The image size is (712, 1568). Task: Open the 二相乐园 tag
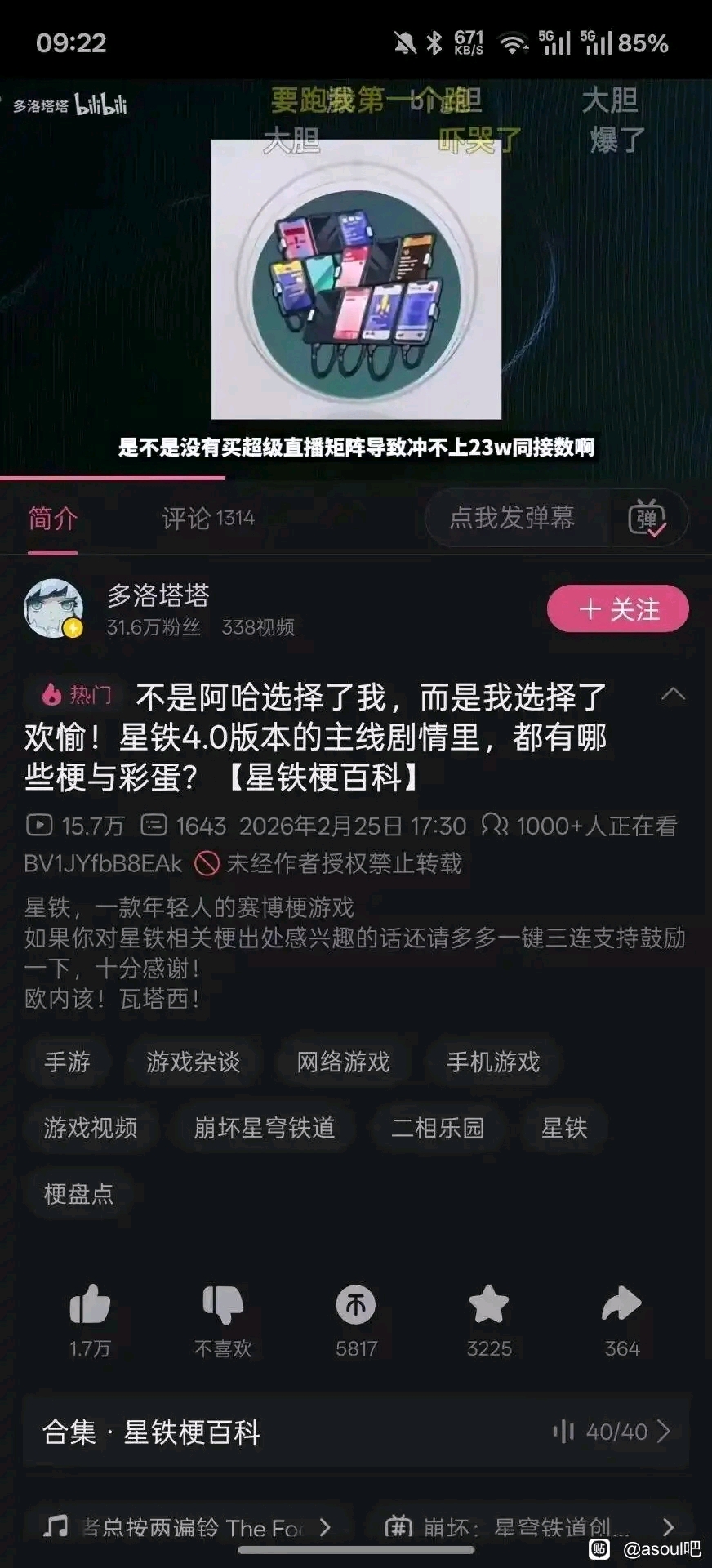point(438,1128)
